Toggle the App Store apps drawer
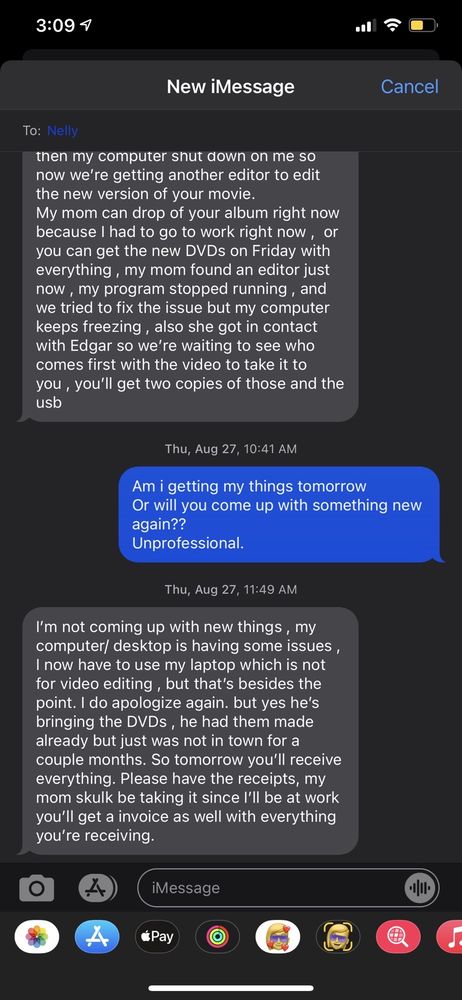 coord(98,887)
